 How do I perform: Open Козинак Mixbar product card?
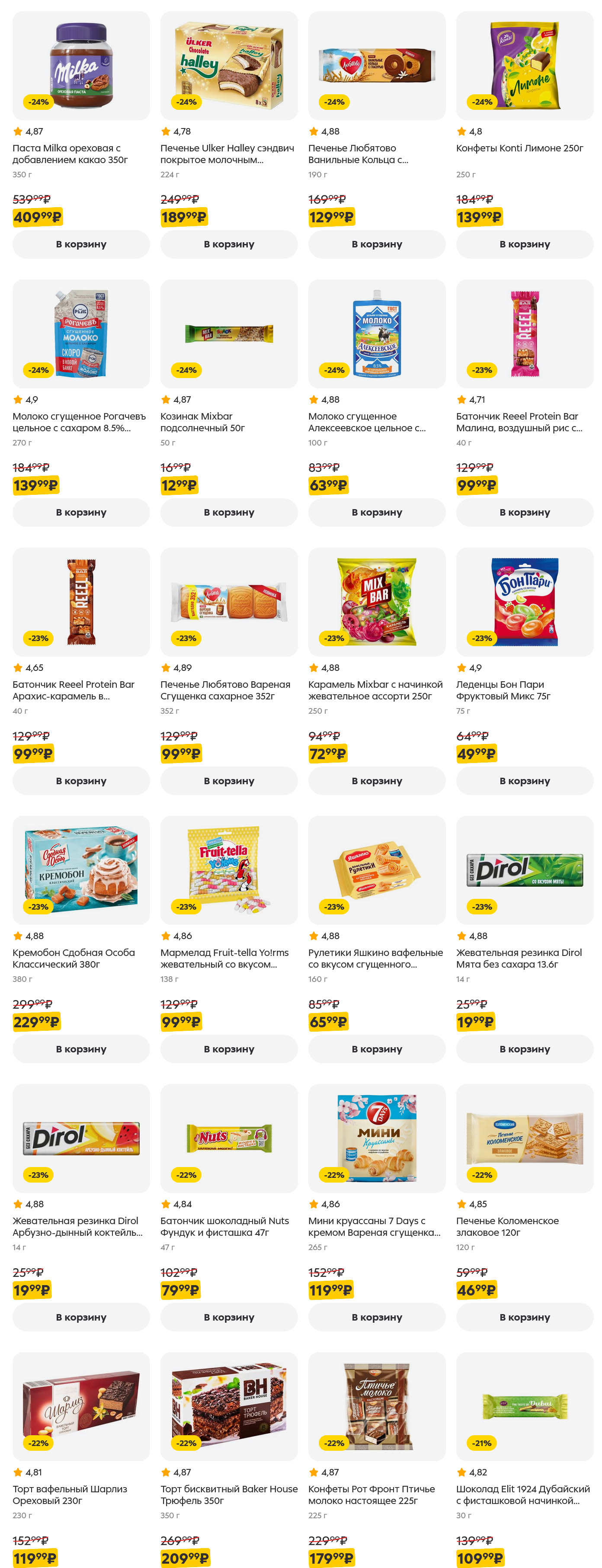pos(229,333)
